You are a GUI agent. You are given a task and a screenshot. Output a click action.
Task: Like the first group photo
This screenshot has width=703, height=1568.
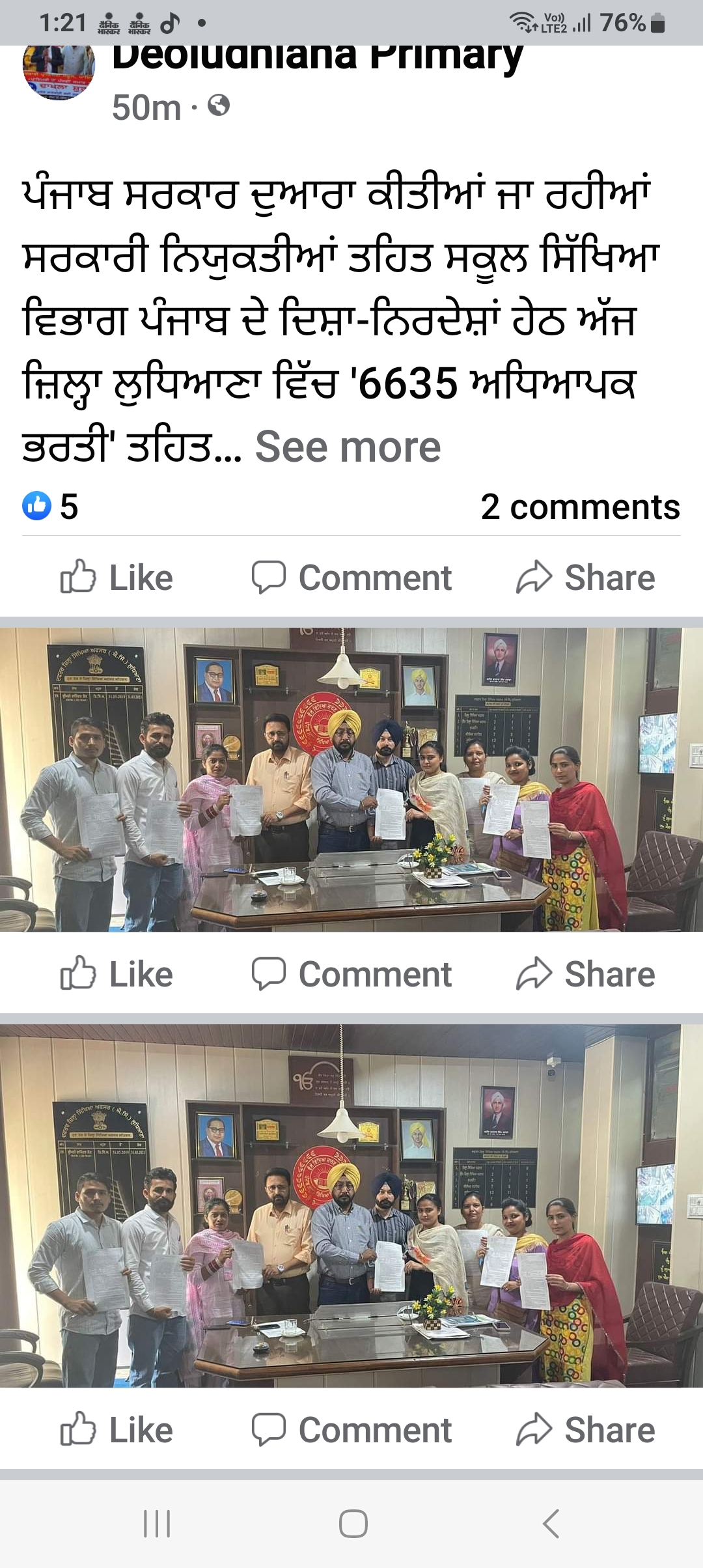coord(117,974)
